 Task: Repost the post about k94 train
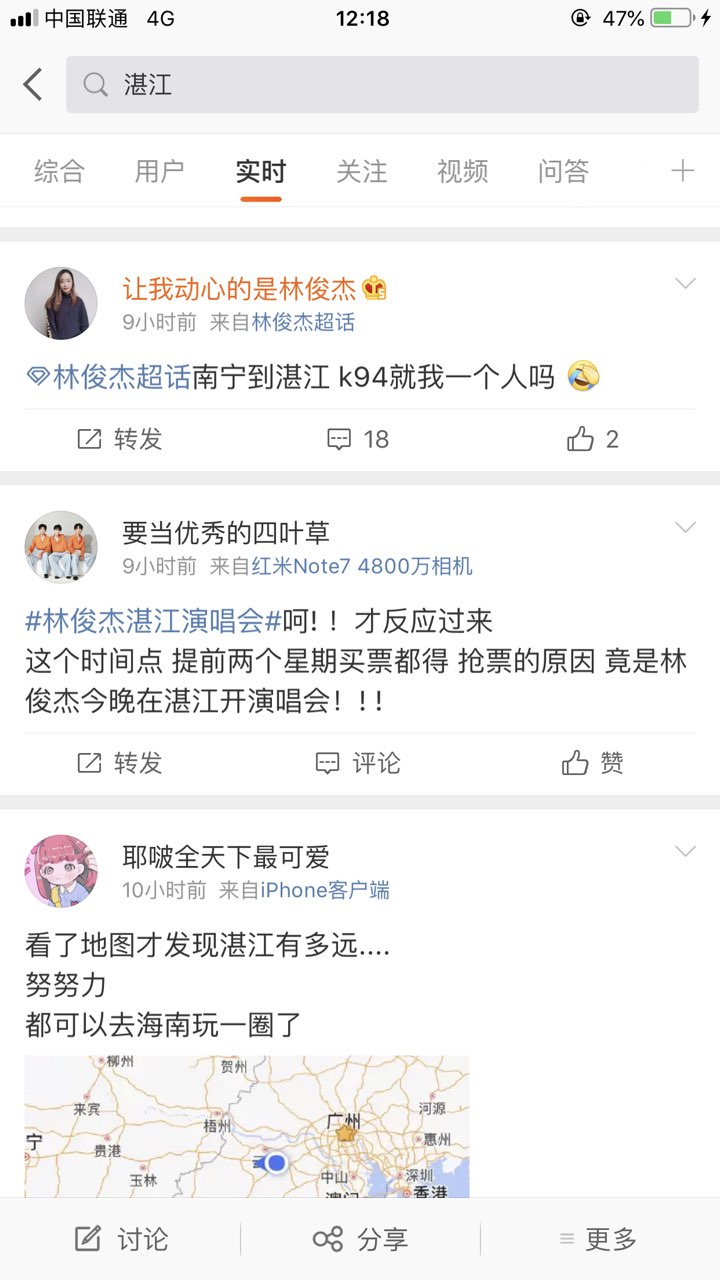point(120,439)
